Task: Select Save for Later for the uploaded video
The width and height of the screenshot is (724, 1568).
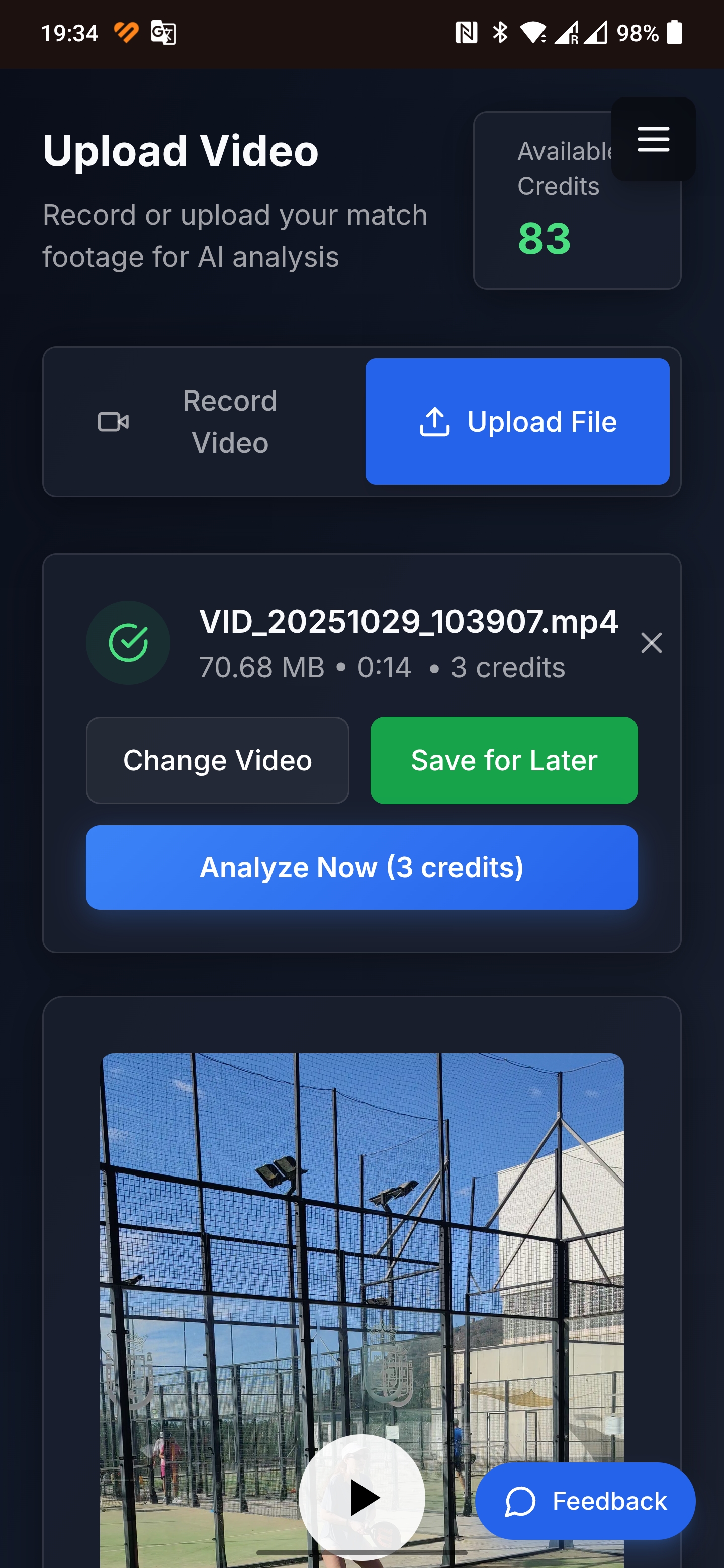Action: (504, 760)
